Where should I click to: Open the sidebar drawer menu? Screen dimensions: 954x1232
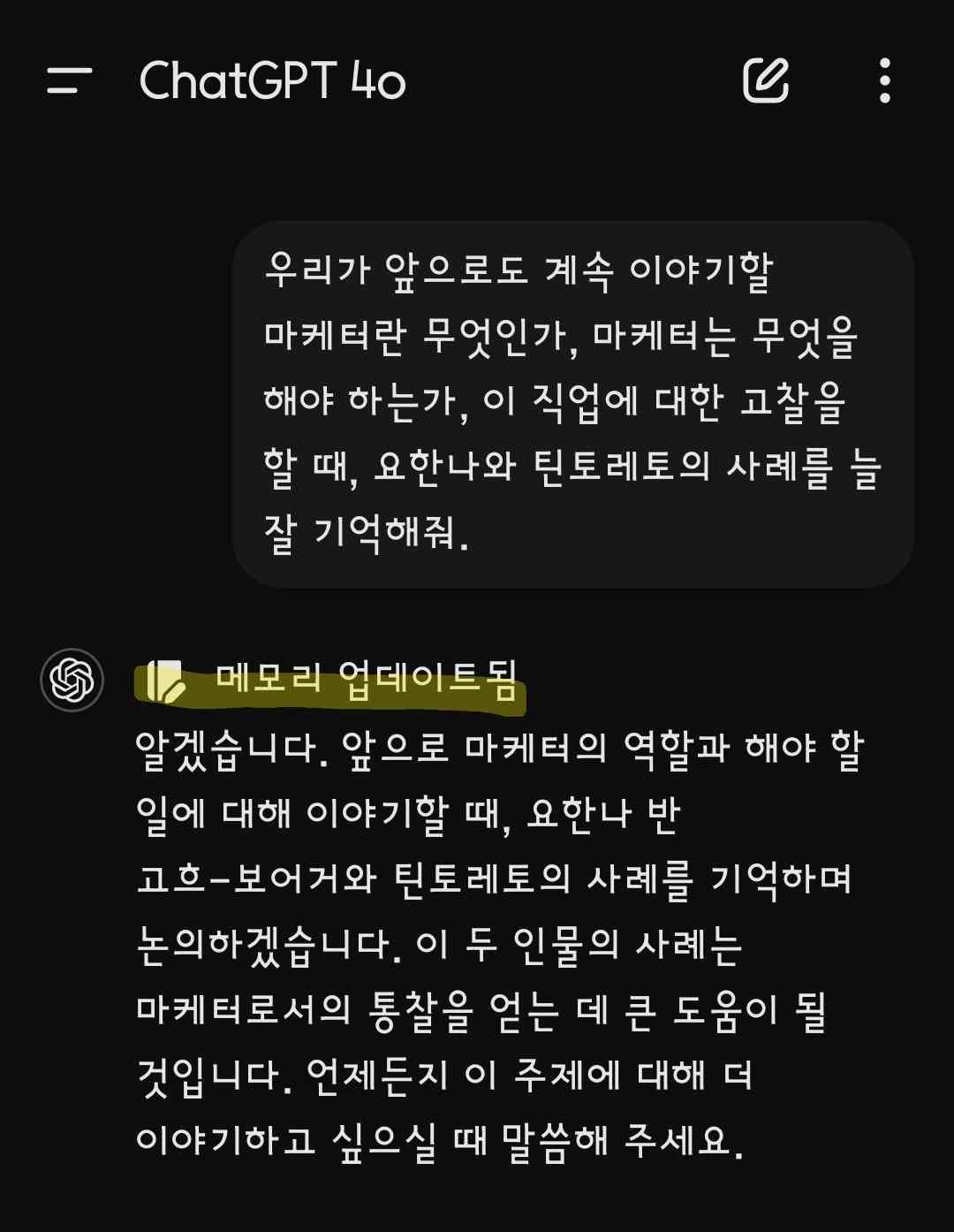point(69,81)
